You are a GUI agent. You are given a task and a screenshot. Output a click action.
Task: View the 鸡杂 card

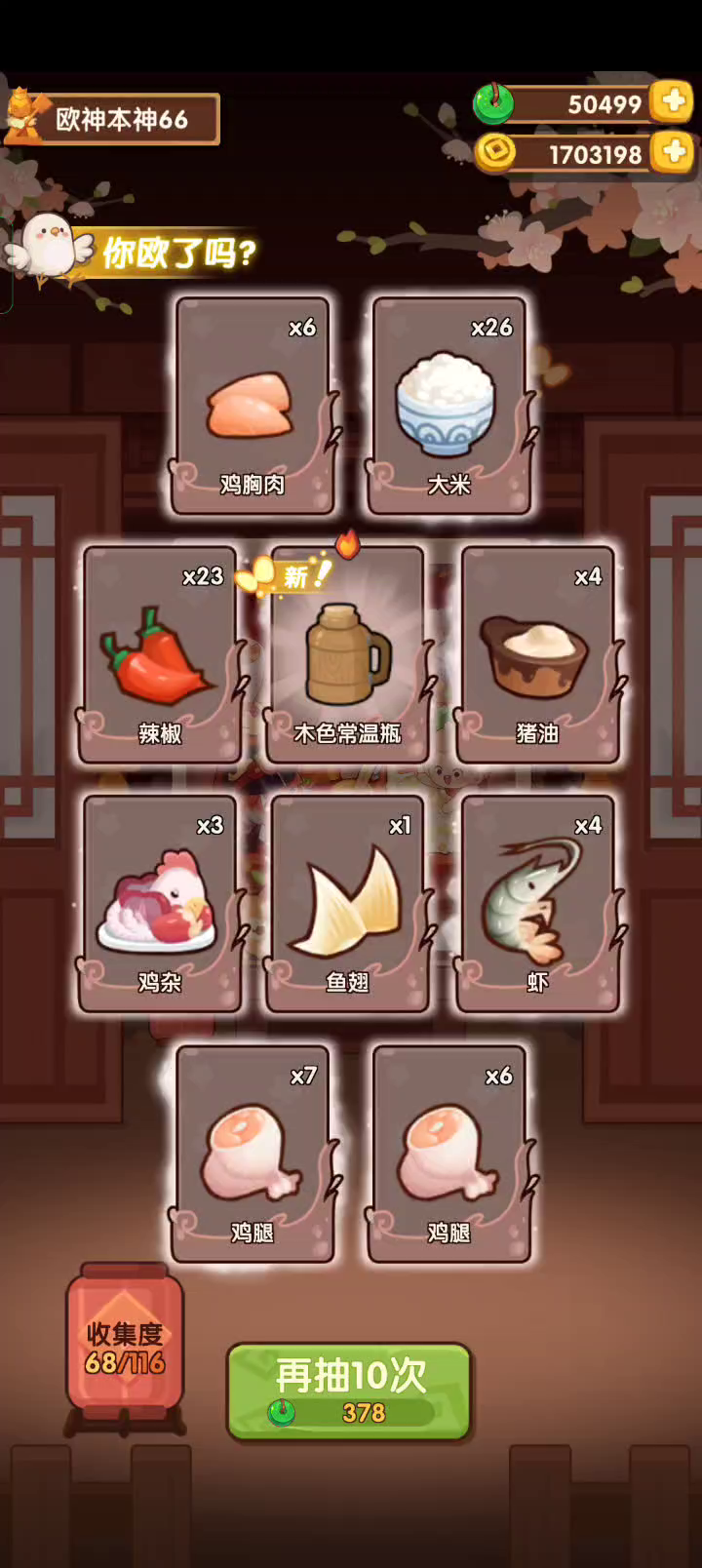click(160, 904)
